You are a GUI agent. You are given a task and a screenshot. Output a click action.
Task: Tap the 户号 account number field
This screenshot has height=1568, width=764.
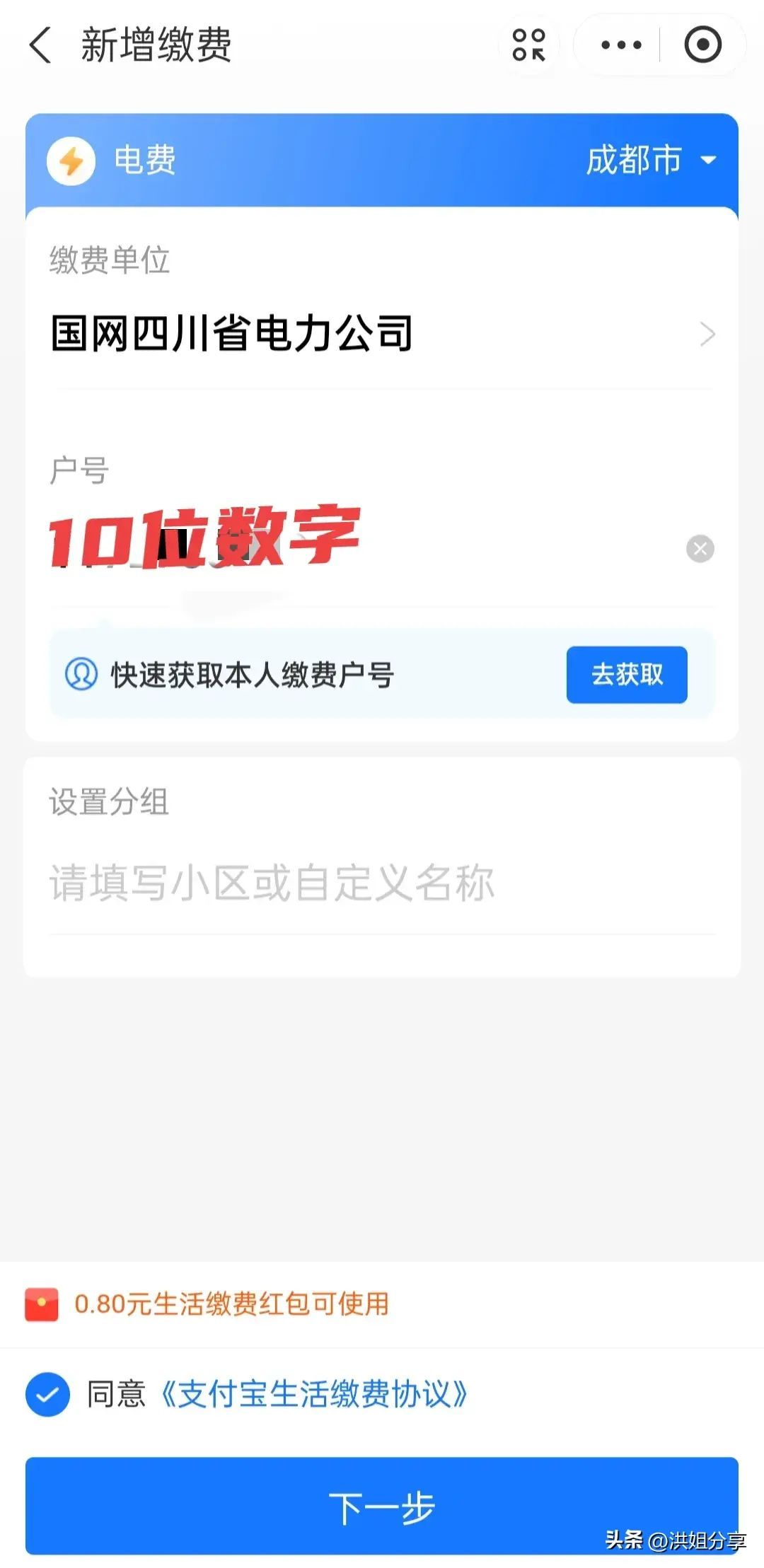(x=354, y=548)
